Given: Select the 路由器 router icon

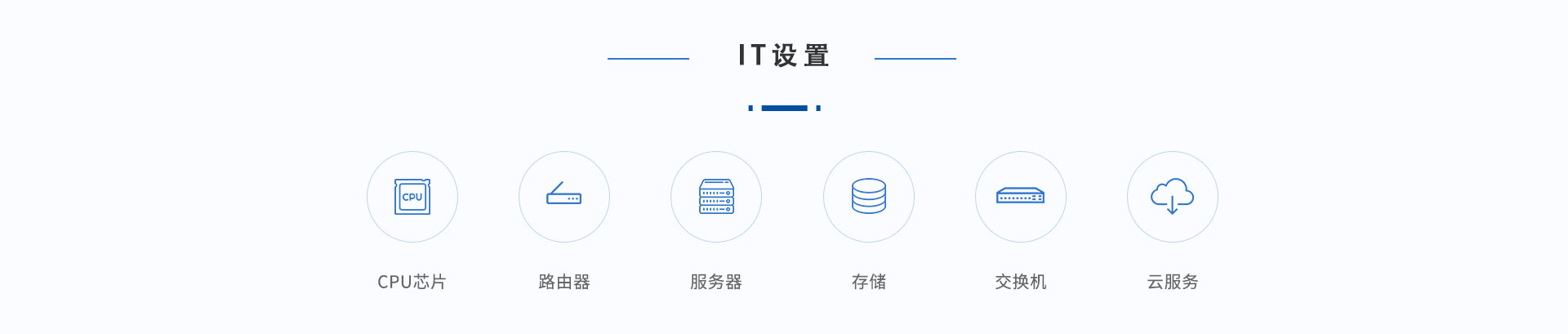Looking at the screenshot, I should click(564, 197).
